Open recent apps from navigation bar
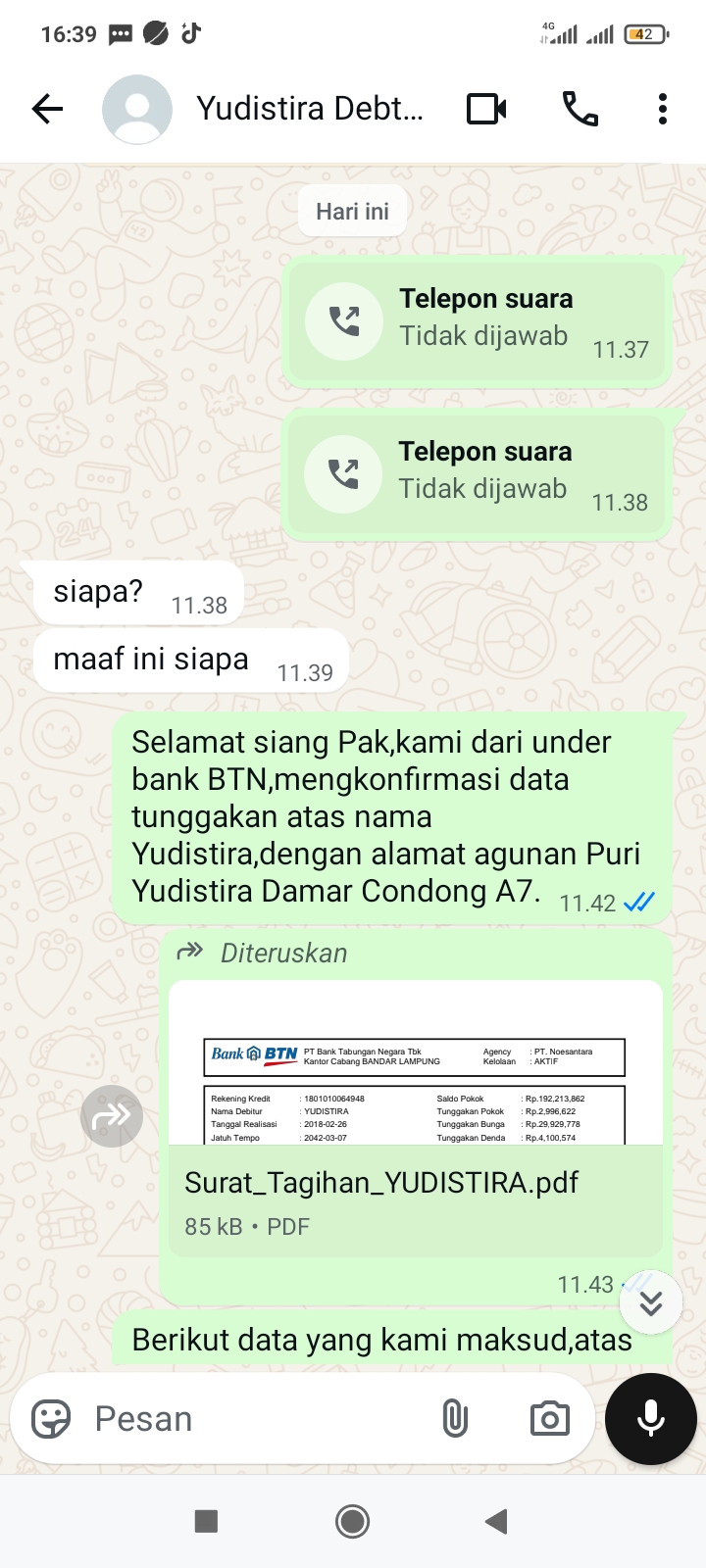Image resolution: width=706 pixels, height=1568 pixels. point(206,1521)
